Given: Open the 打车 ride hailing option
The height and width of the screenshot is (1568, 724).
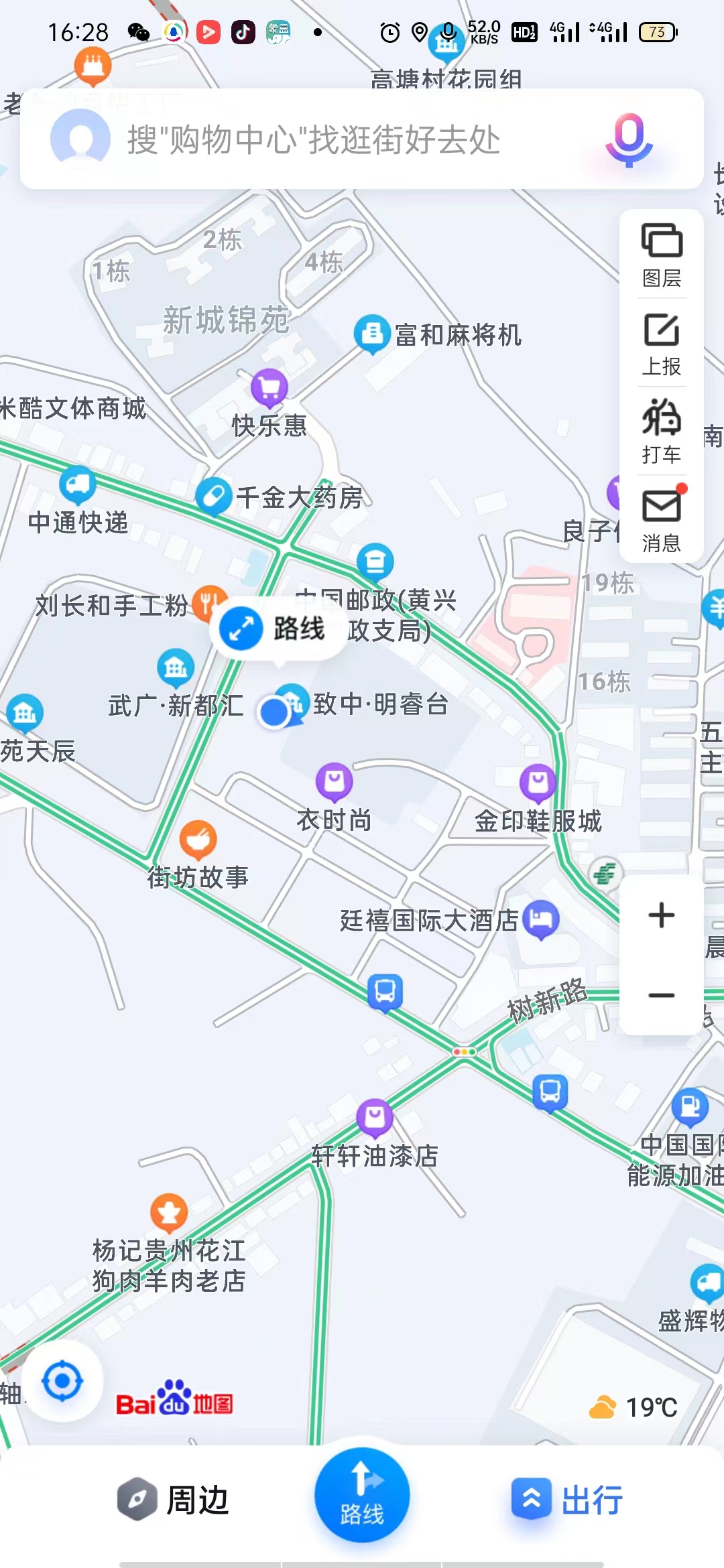Looking at the screenshot, I should tap(662, 432).
